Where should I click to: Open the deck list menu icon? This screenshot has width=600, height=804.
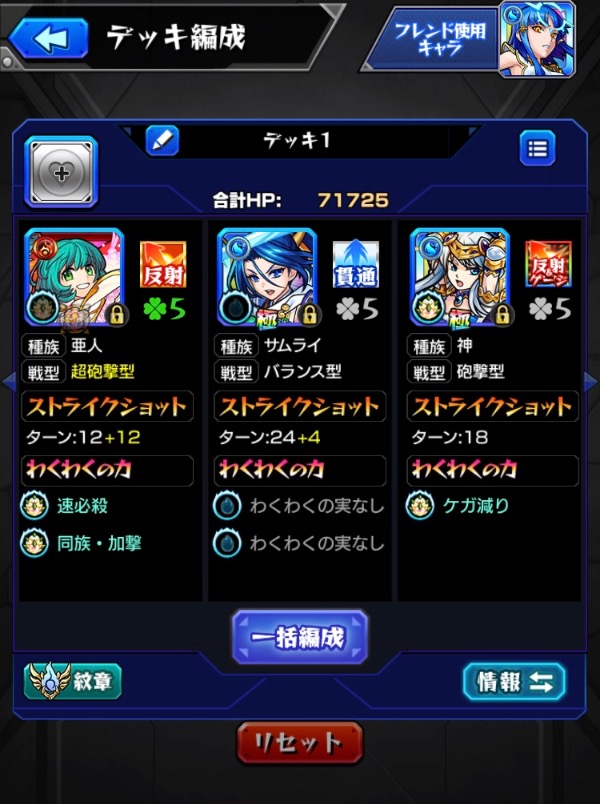(x=538, y=149)
